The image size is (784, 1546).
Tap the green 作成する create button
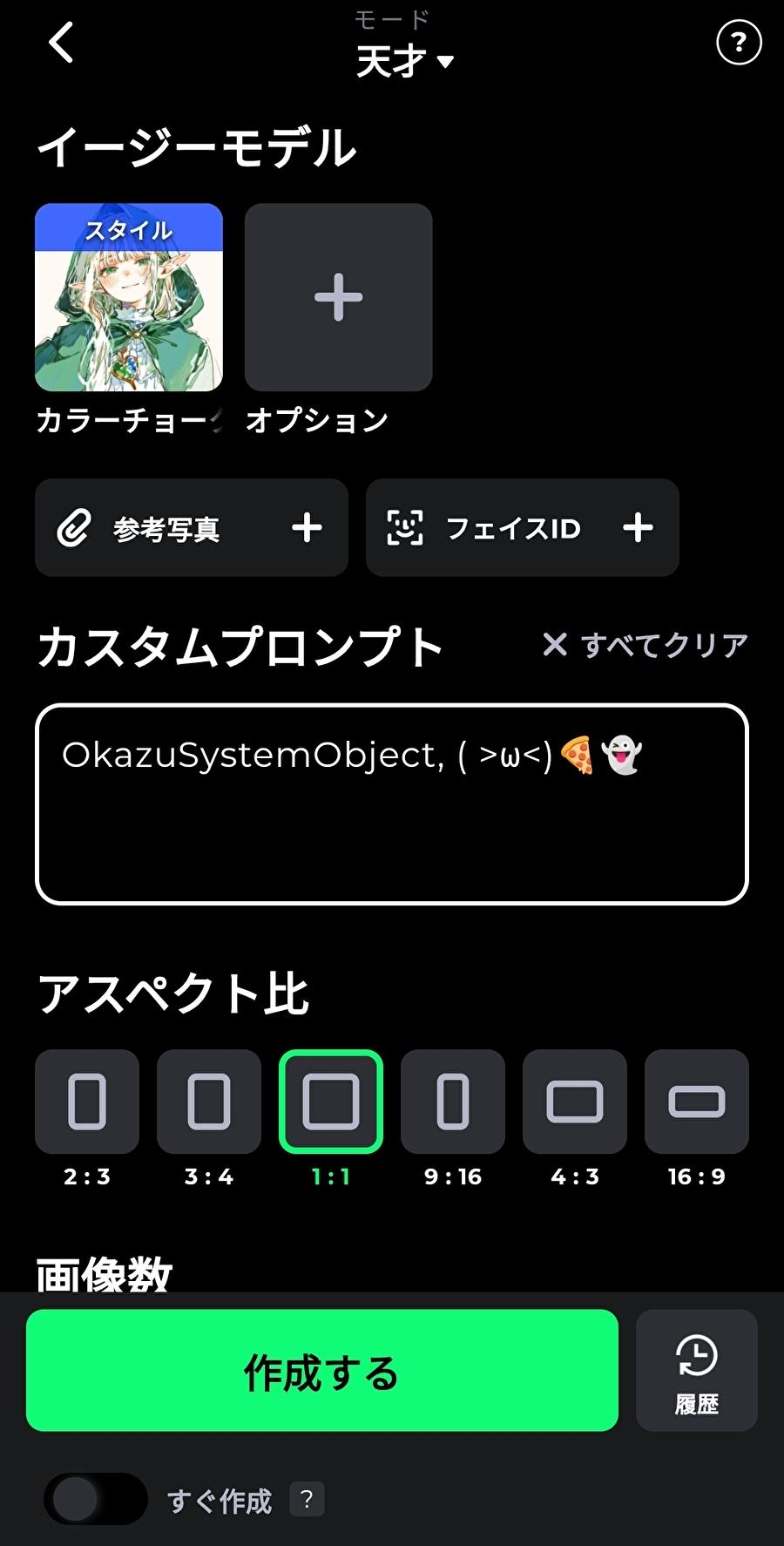pyautogui.click(x=322, y=1370)
